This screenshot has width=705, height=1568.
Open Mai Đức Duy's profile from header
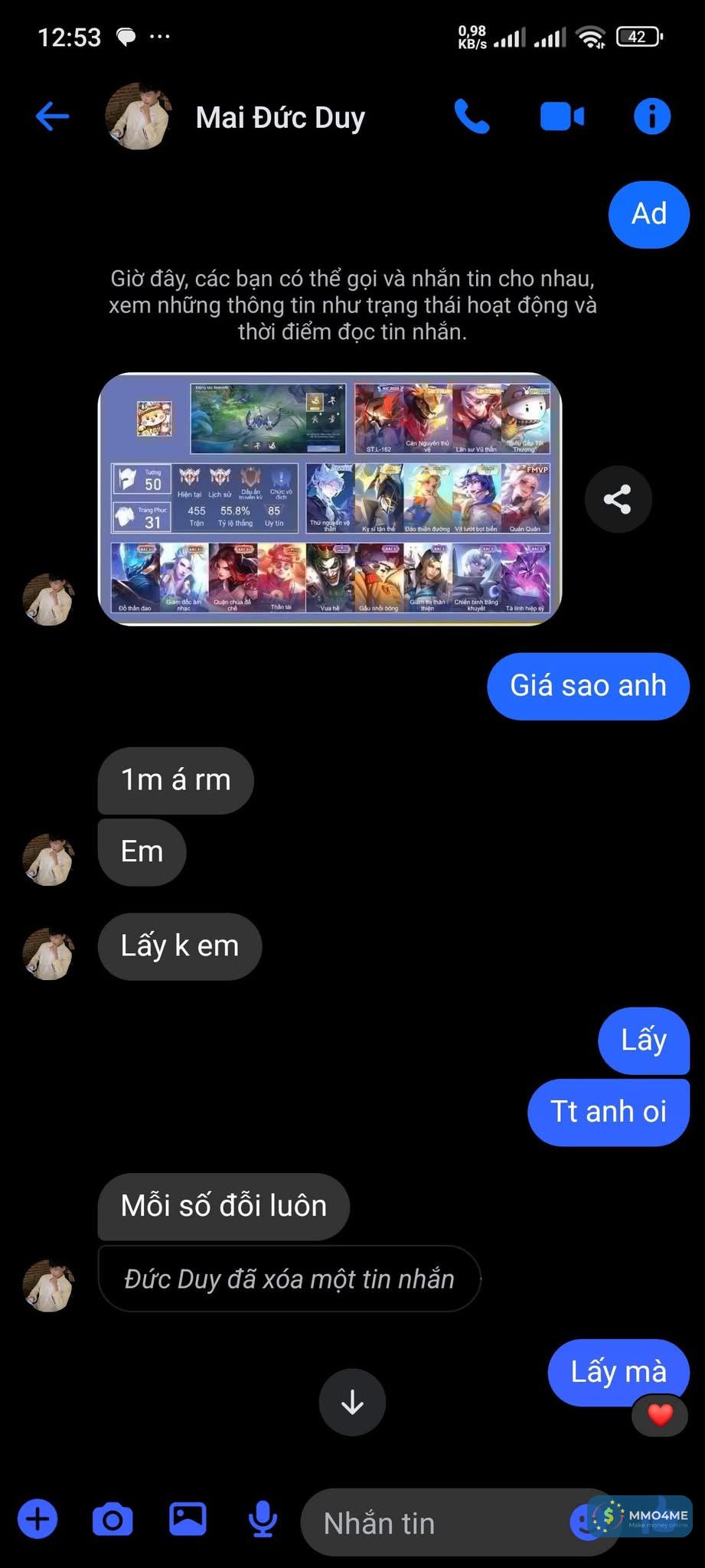tap(279, 118)
